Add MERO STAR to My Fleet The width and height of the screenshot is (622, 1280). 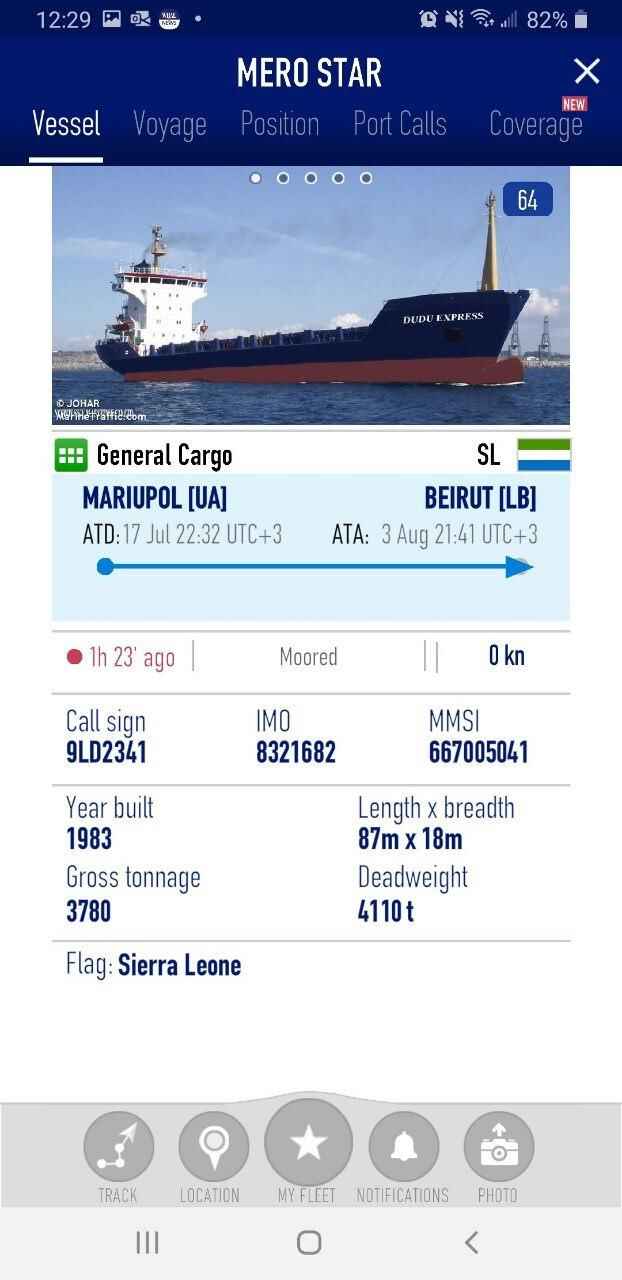[x=308, y=1145]
